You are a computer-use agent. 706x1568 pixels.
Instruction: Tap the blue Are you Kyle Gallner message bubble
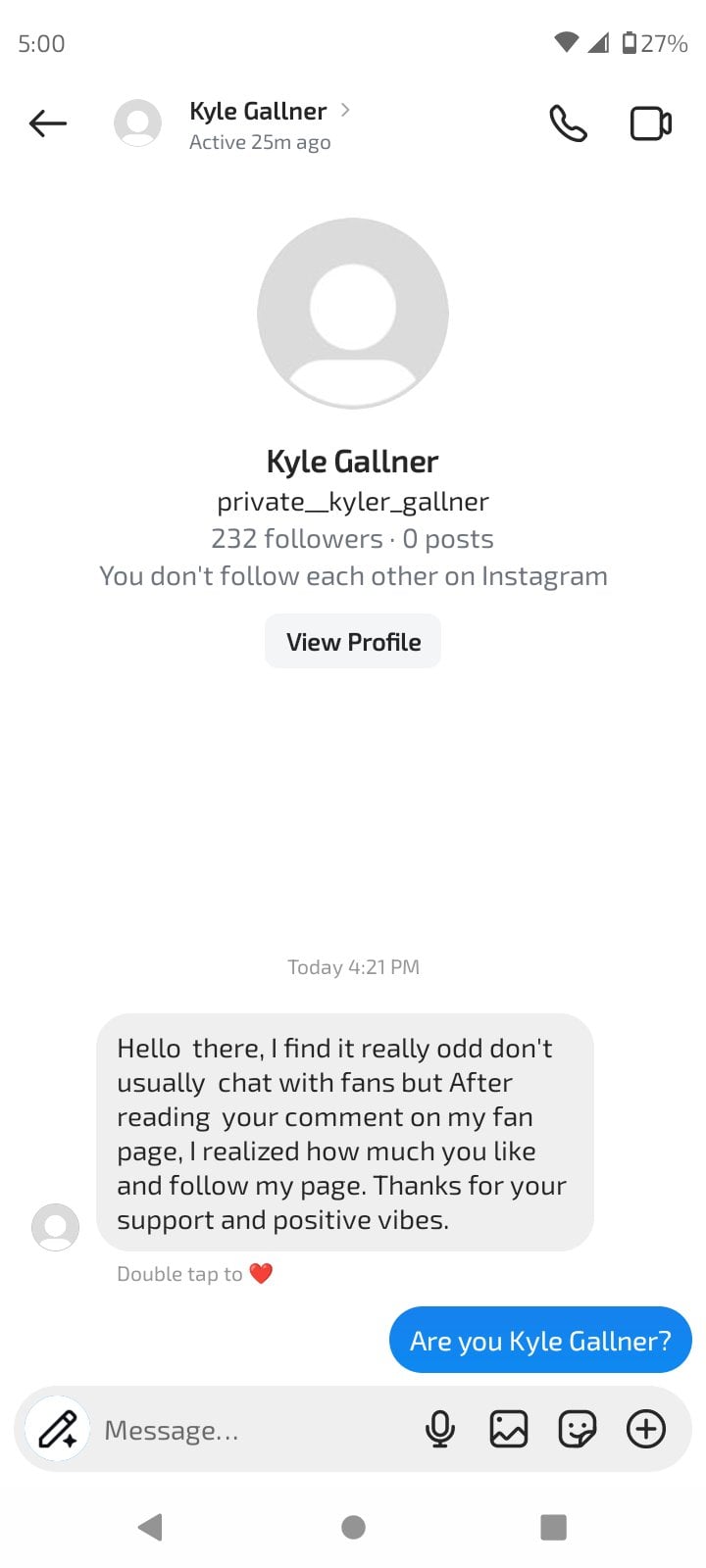(x=540, y=1340)
